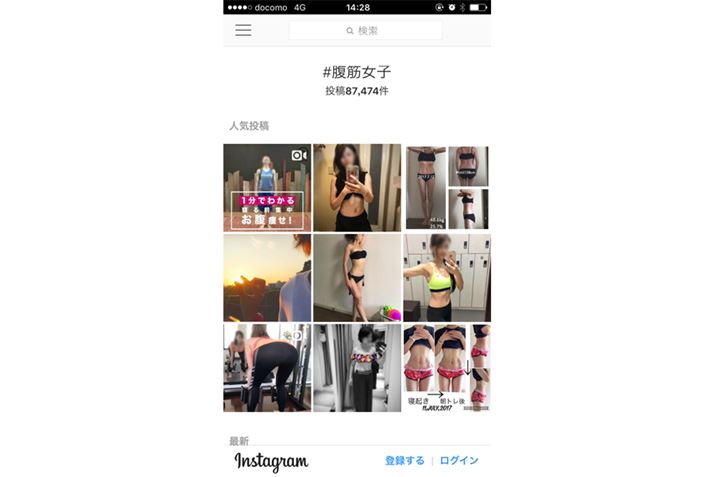Tap the 検索 search field
Image resolution: width=715 pixels, height=477 pixels.
pyautogui.click(x=365, y=31)
